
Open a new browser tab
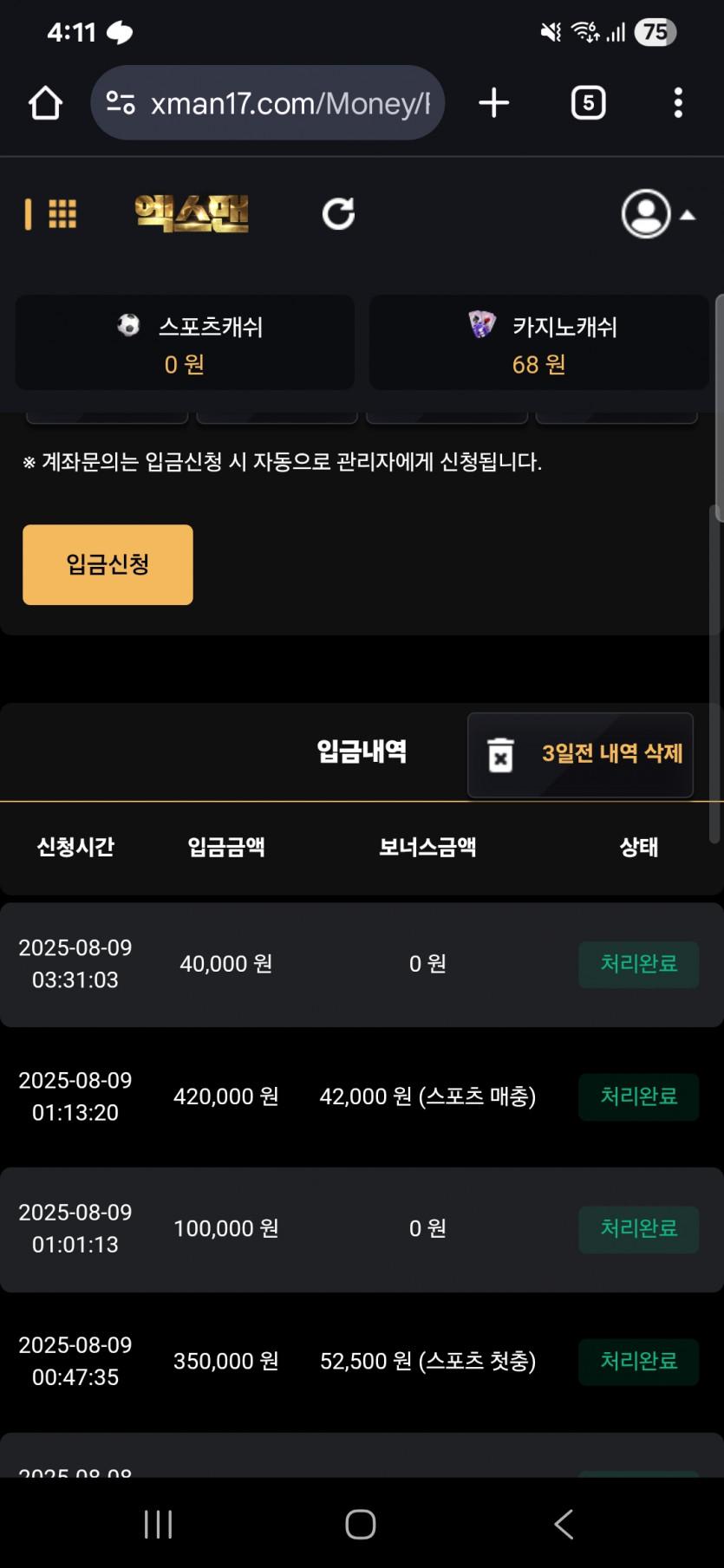(x=494, y=103)
